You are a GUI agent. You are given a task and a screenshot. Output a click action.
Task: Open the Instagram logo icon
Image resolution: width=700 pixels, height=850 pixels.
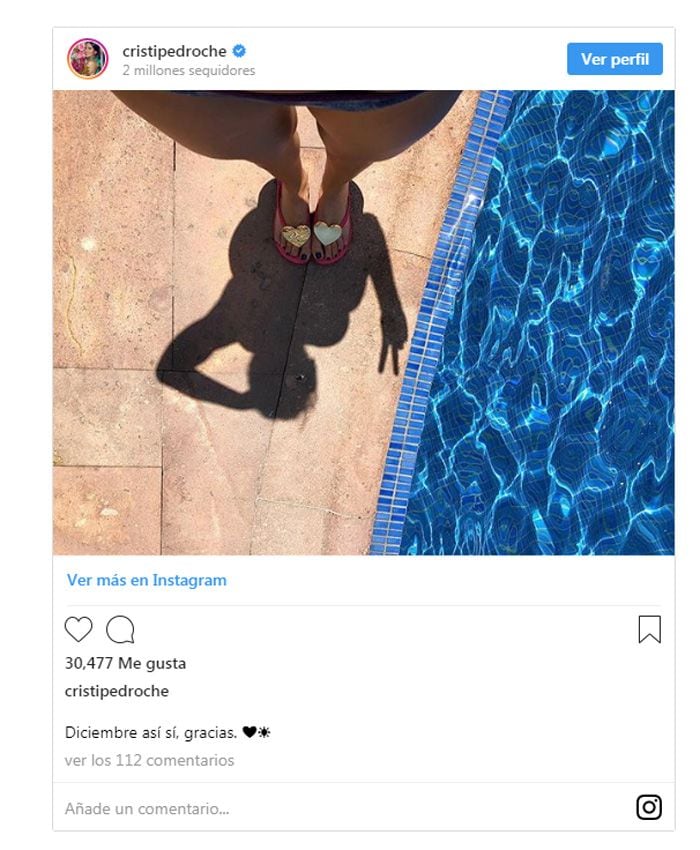[649, 807]
